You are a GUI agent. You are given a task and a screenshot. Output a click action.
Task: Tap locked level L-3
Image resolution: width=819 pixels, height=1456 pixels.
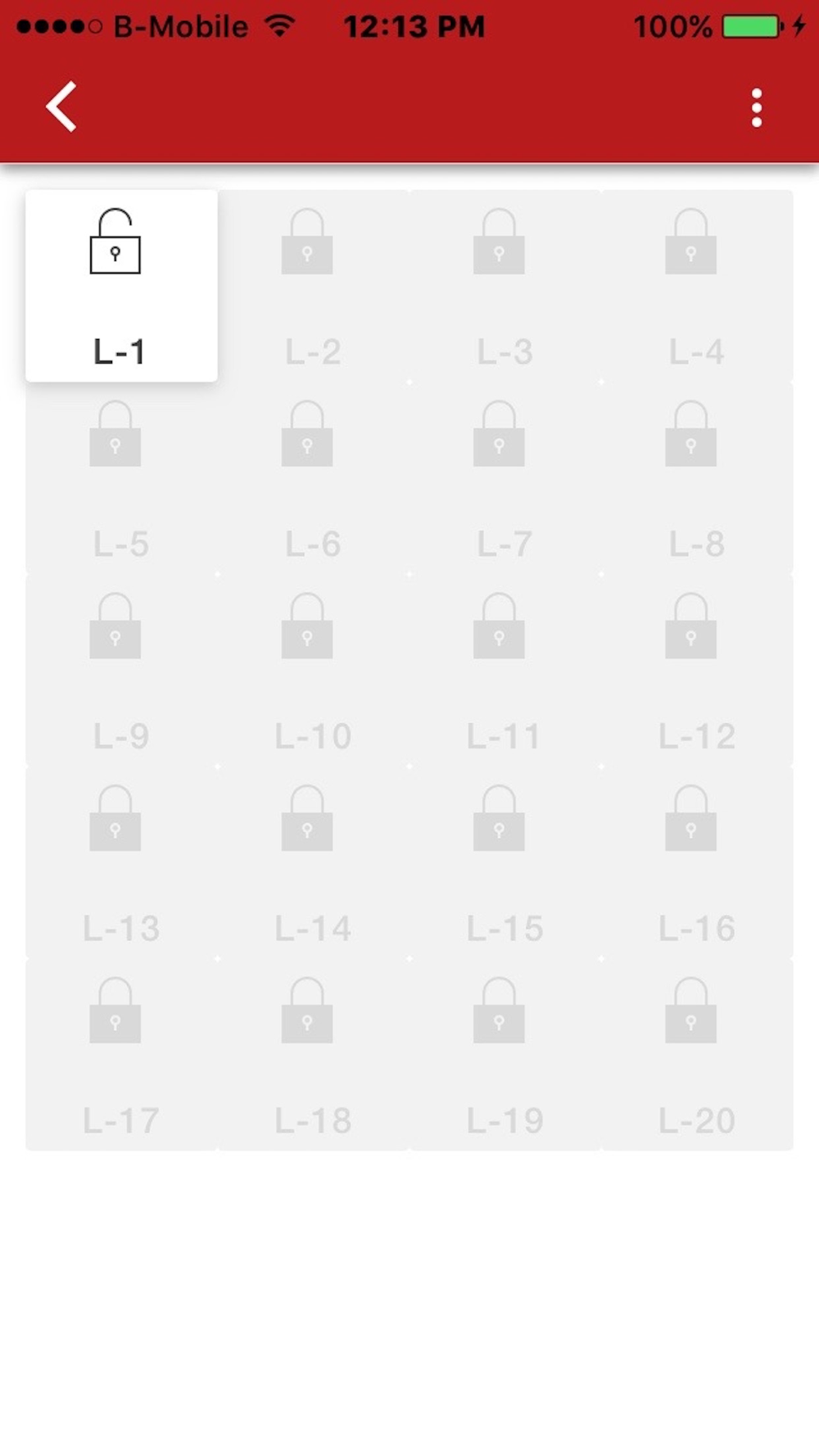505,286
